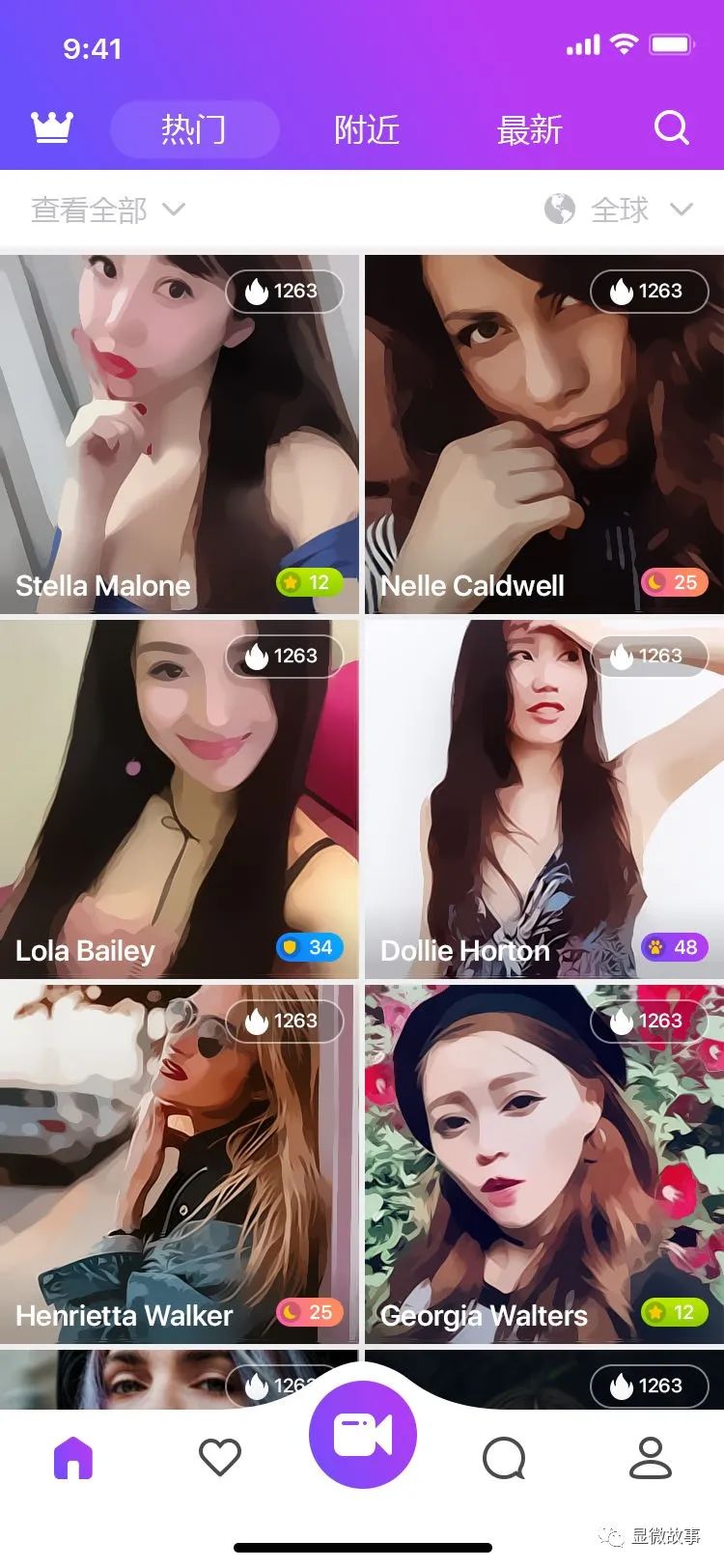
Task: Switch to the 最新 tab
Action: pos(529,129)
